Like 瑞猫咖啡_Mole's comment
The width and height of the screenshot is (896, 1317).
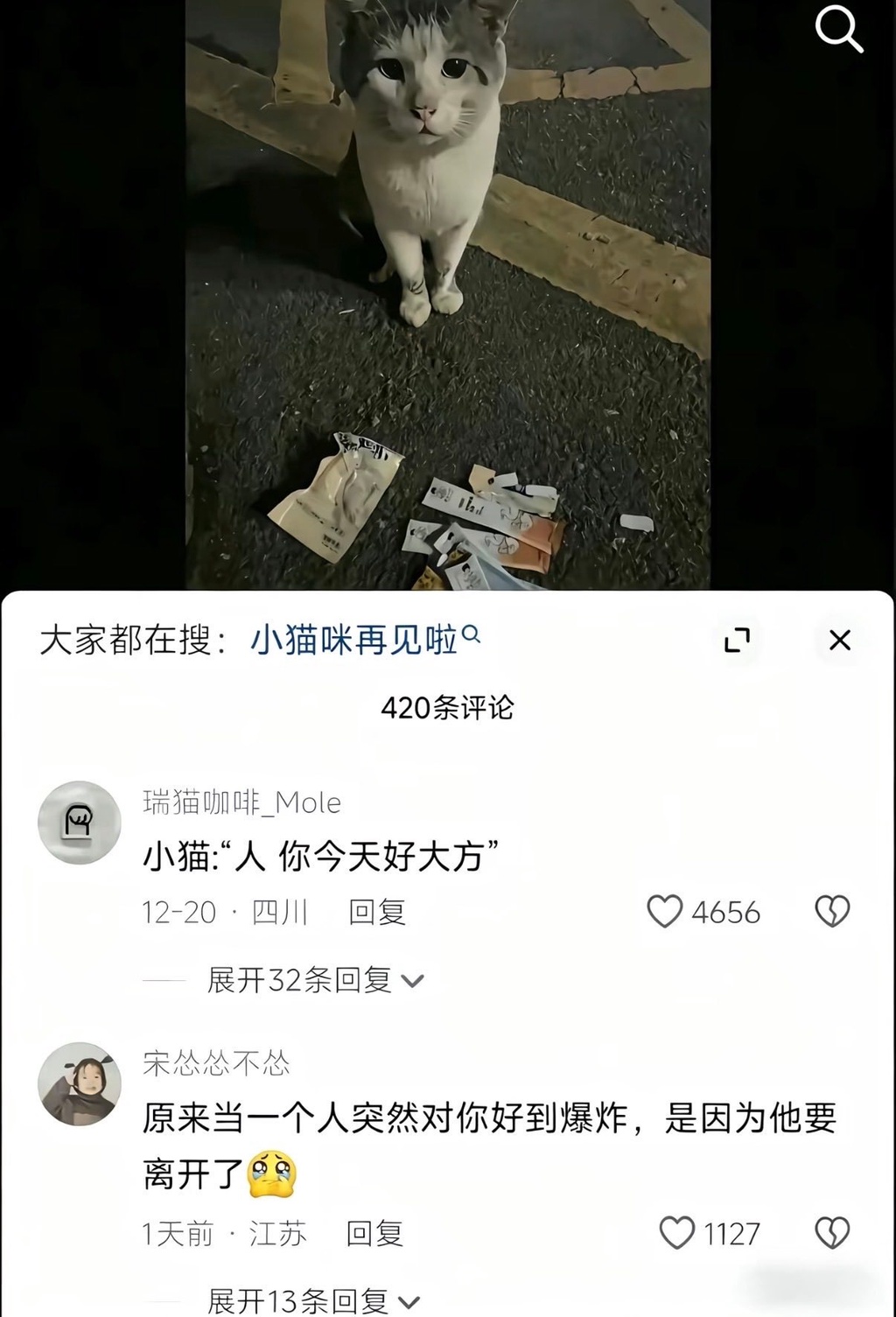point(665,912)
